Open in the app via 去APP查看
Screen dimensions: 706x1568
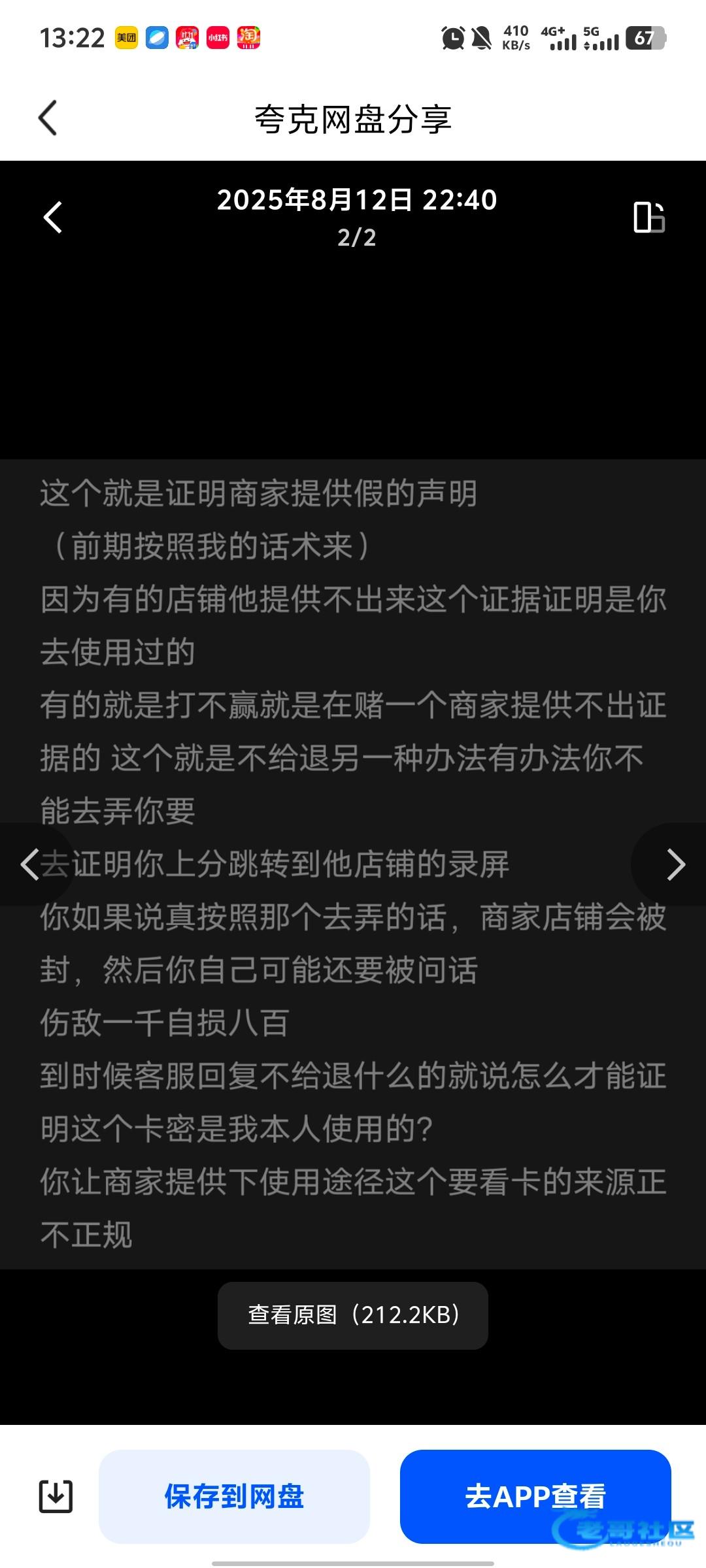(x=535, y=1497)
